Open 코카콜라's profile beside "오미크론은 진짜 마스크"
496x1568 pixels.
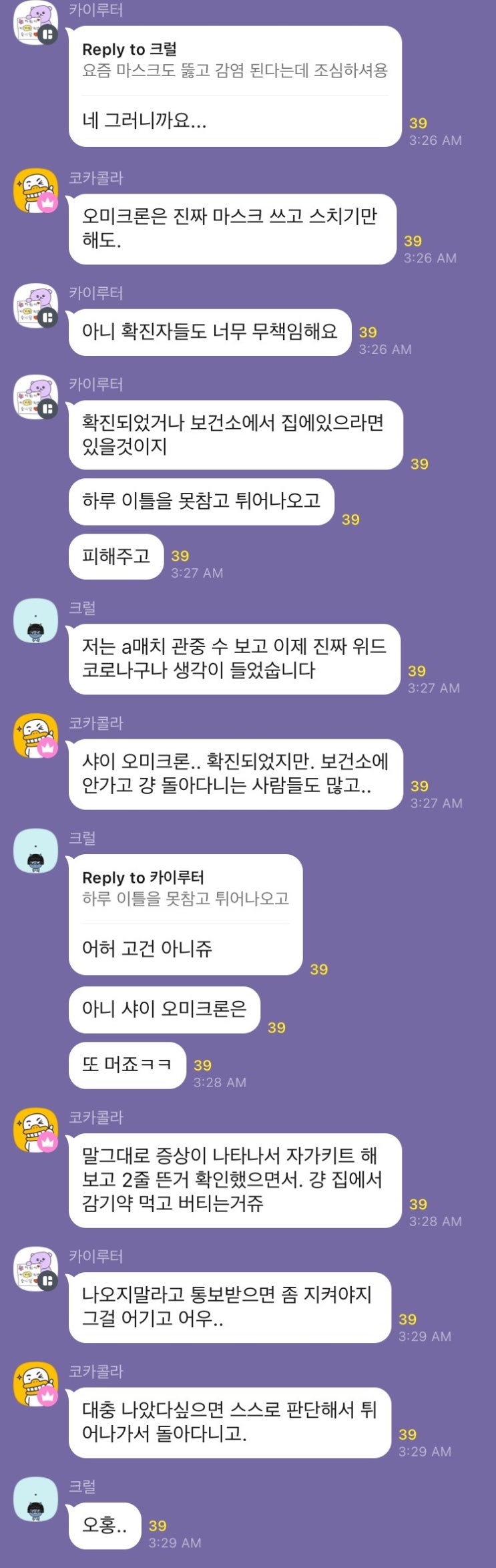35,190
